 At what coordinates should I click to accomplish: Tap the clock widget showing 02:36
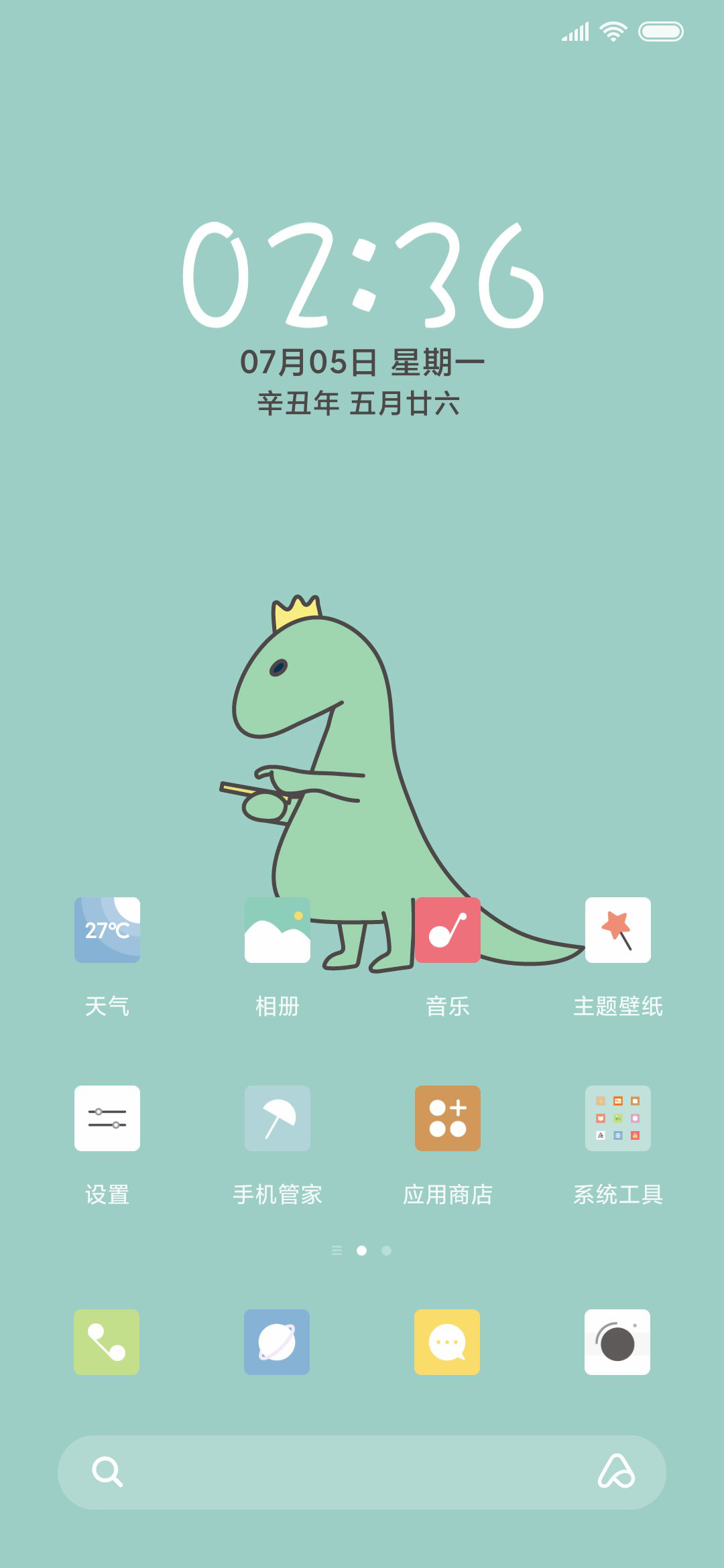[x=363, y=275]
